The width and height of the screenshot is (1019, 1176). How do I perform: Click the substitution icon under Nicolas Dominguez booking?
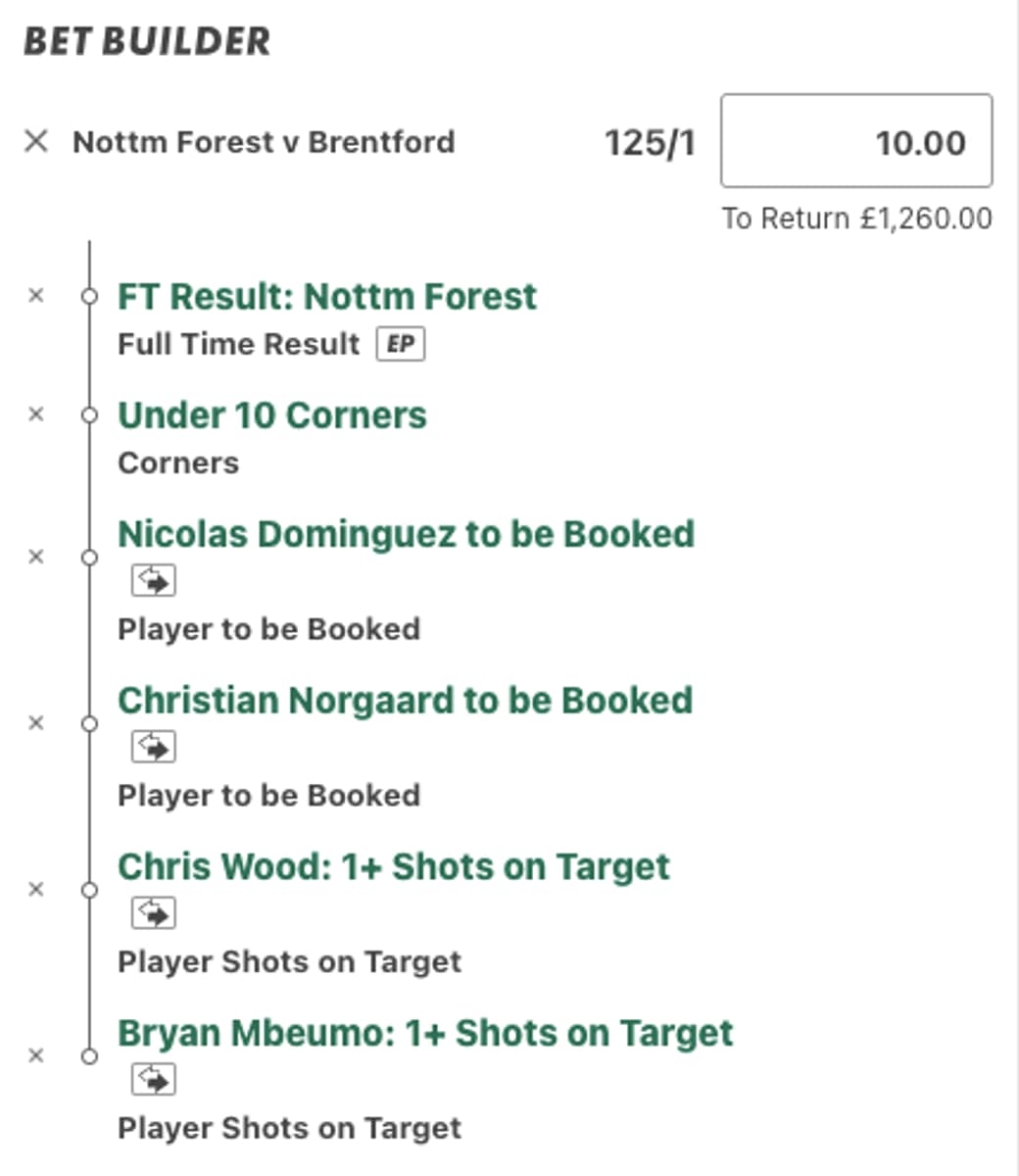(x=155, y=580)
